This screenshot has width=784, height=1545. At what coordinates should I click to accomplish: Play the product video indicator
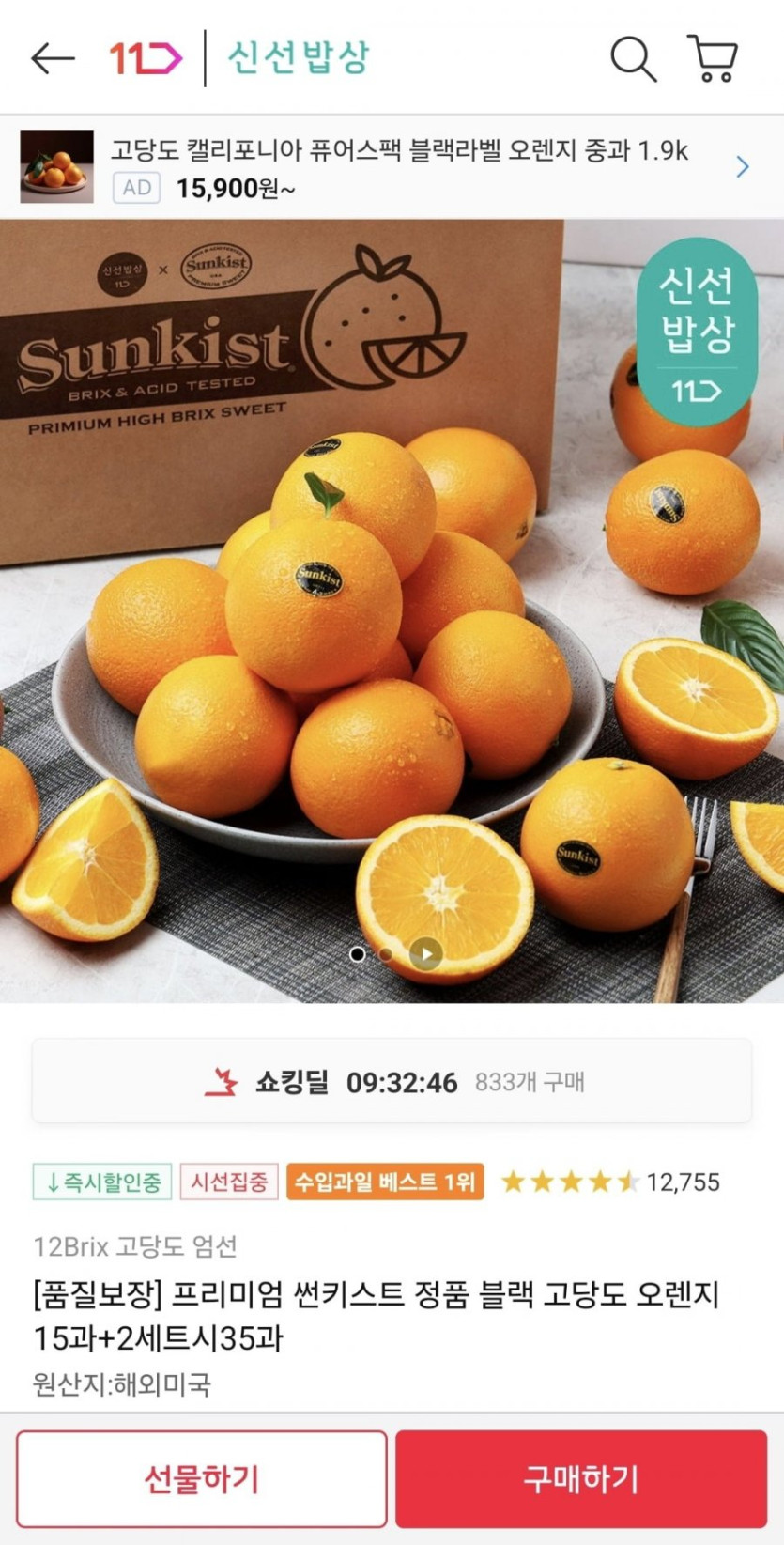pyautogui.click(x=426, y=954)
